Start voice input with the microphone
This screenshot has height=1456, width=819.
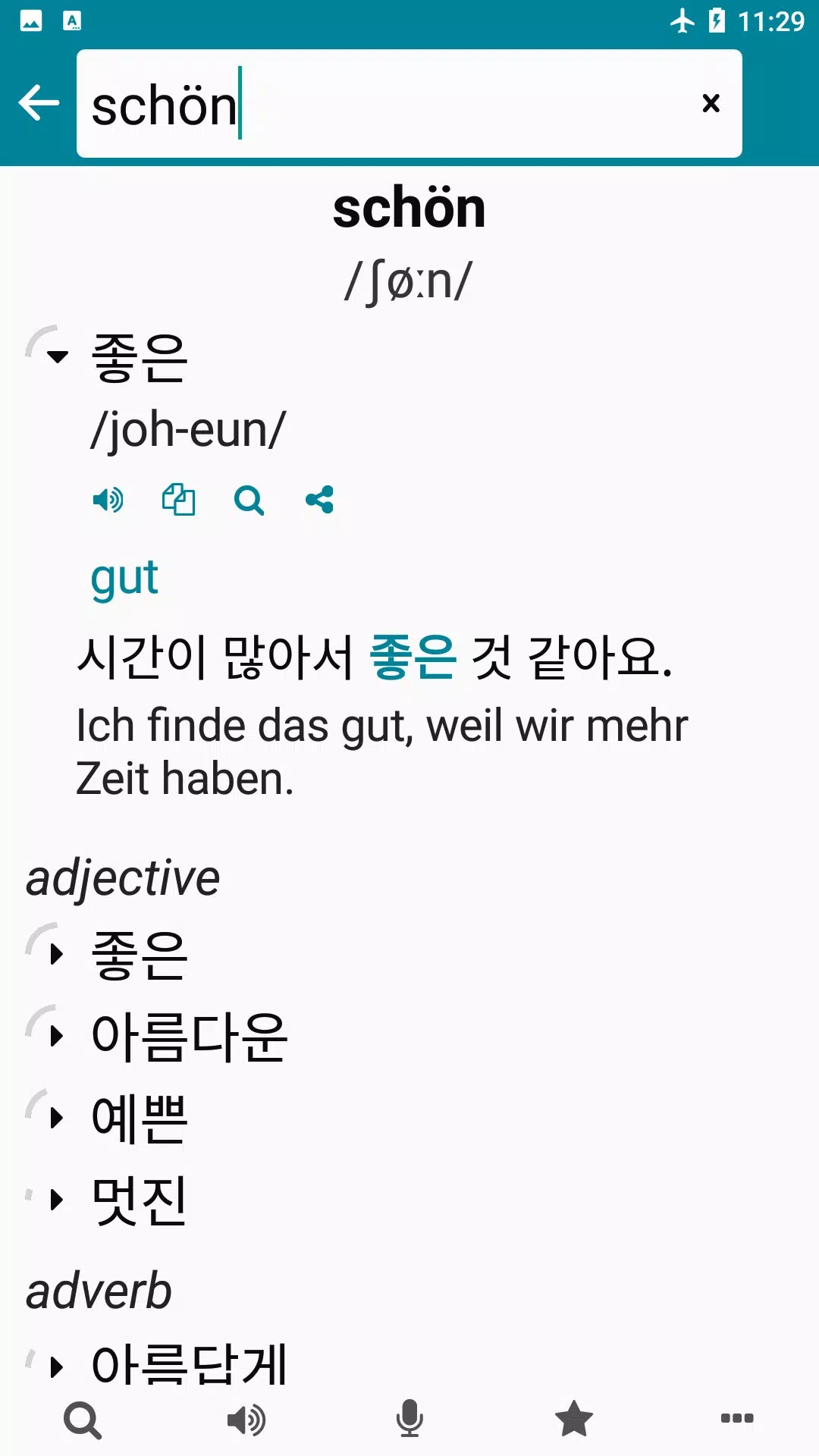pos(409,1419)
